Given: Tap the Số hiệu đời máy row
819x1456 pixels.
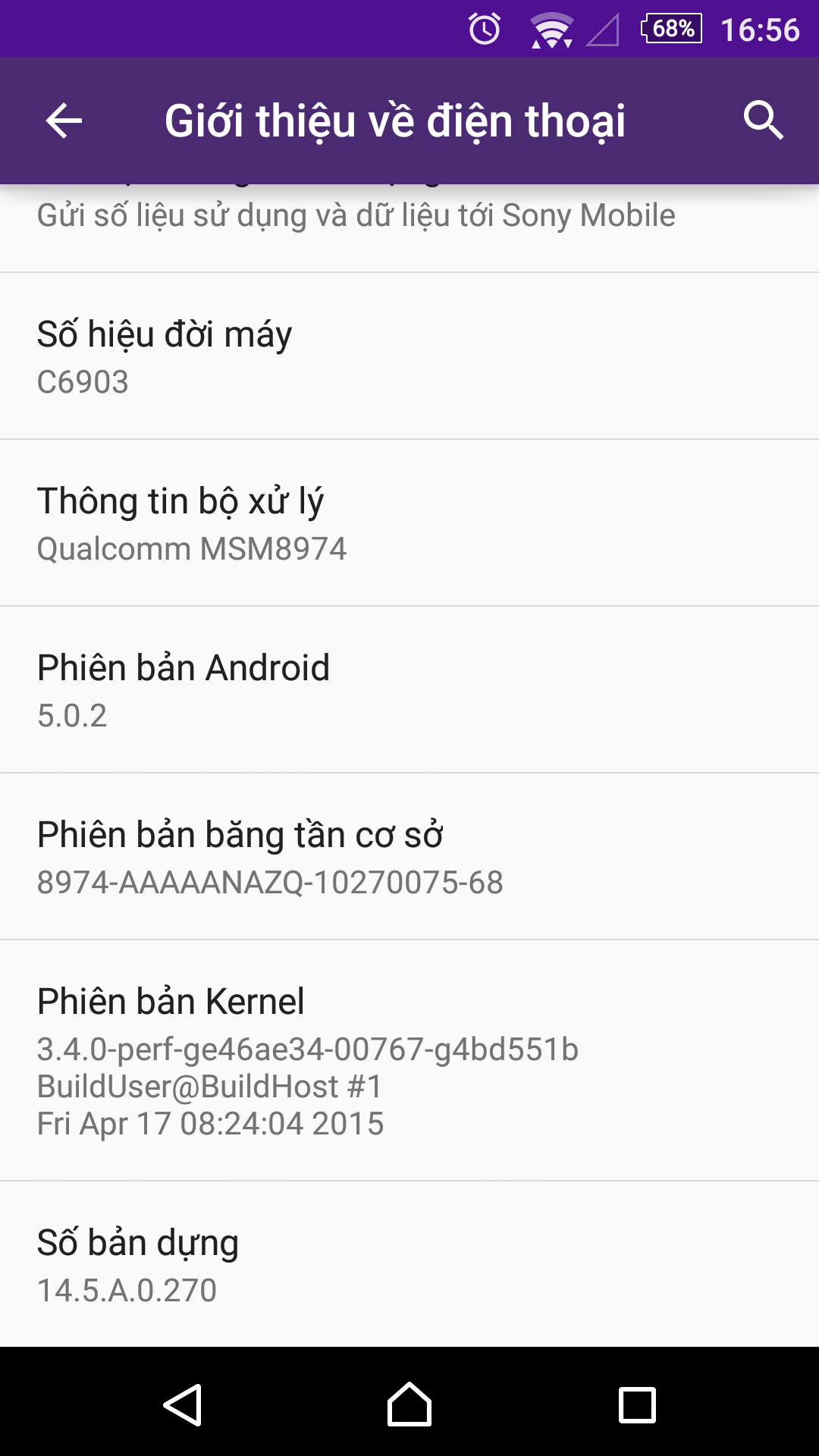Looking at the screenshot, I should pyautogui.click(x=409, y=356).
